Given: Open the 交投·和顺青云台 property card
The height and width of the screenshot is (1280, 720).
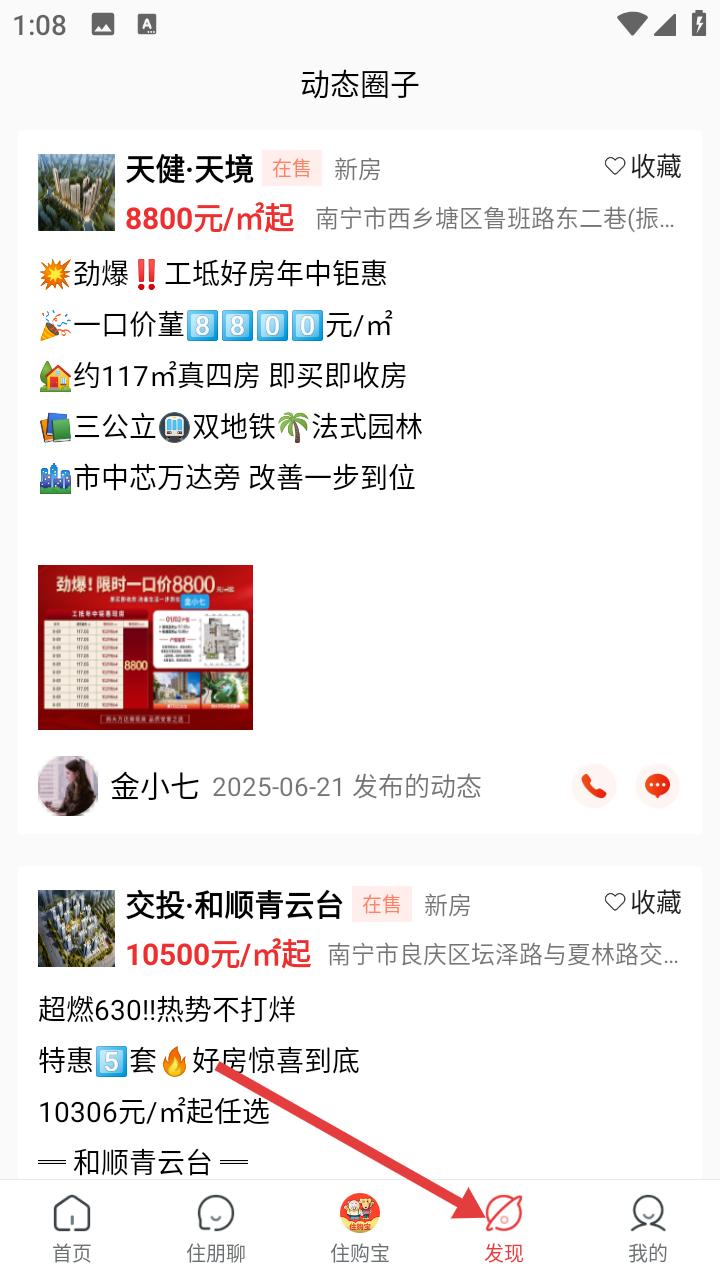Looking at the screenshot, I should click(x=234, y=905).
